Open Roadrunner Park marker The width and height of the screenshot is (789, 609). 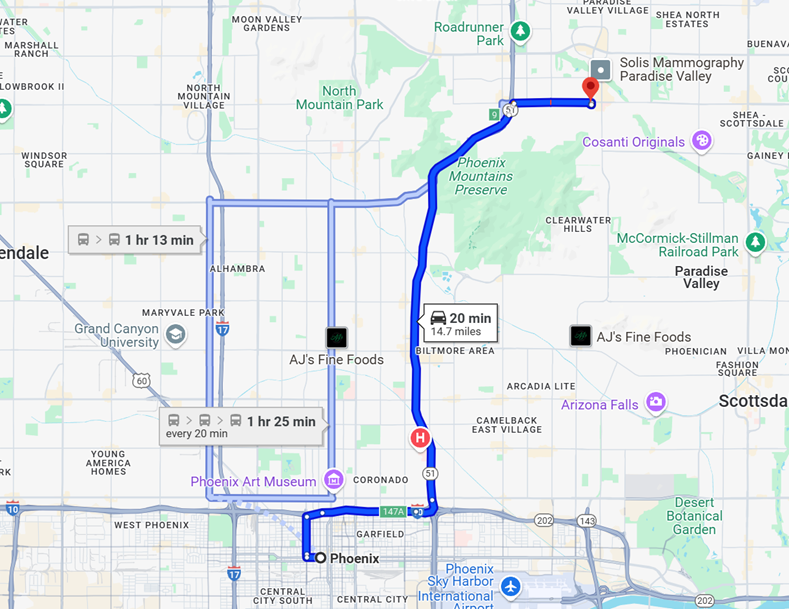click(x=520, y=32)
